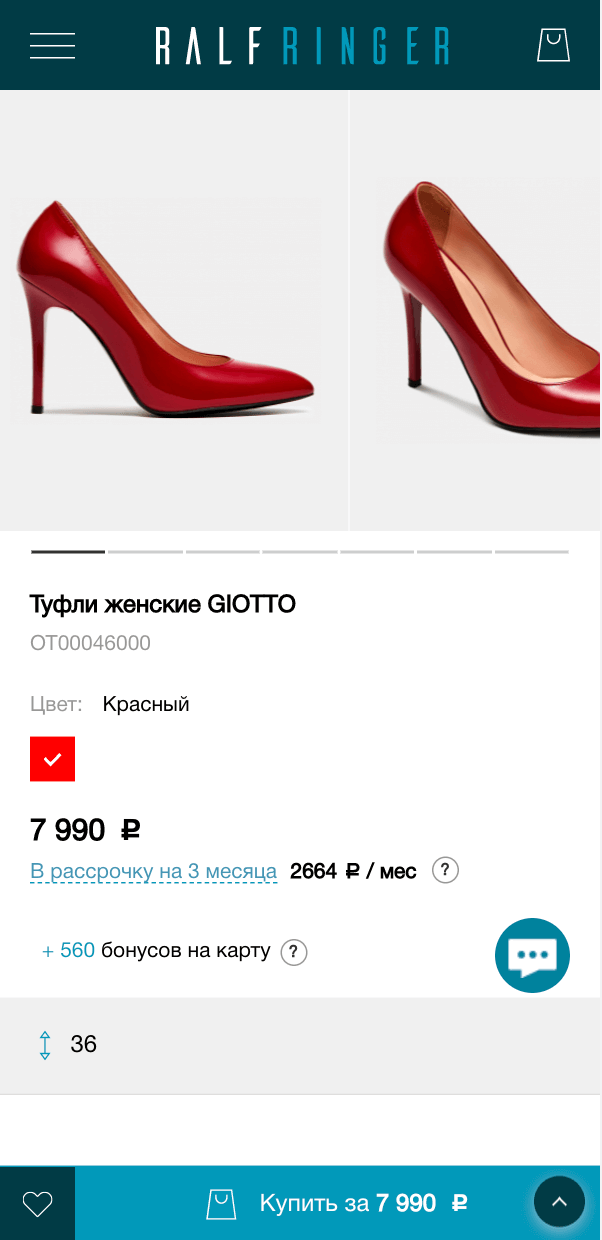The height and width of the screenshot is (1240, 602).
Task: Open the hamburger menu
Action: point(52,46)
